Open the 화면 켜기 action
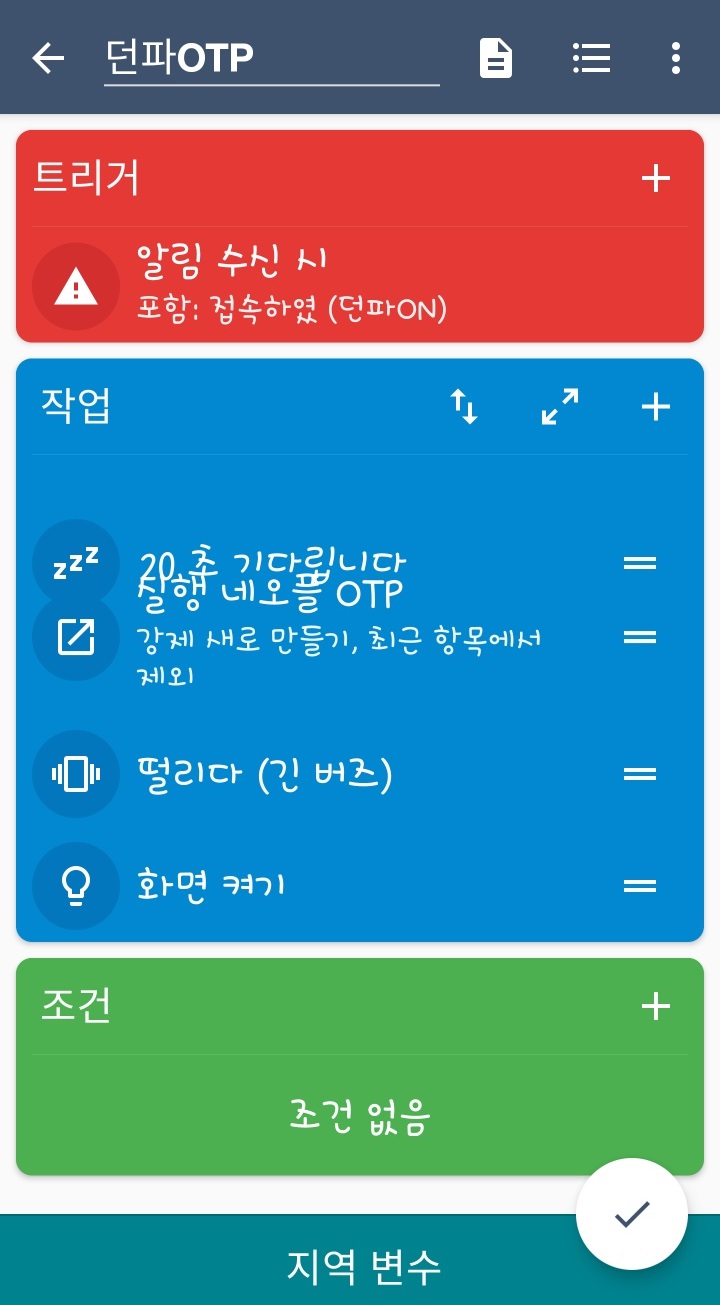This screenshot has width=720, height=1305. click(212, 886)
